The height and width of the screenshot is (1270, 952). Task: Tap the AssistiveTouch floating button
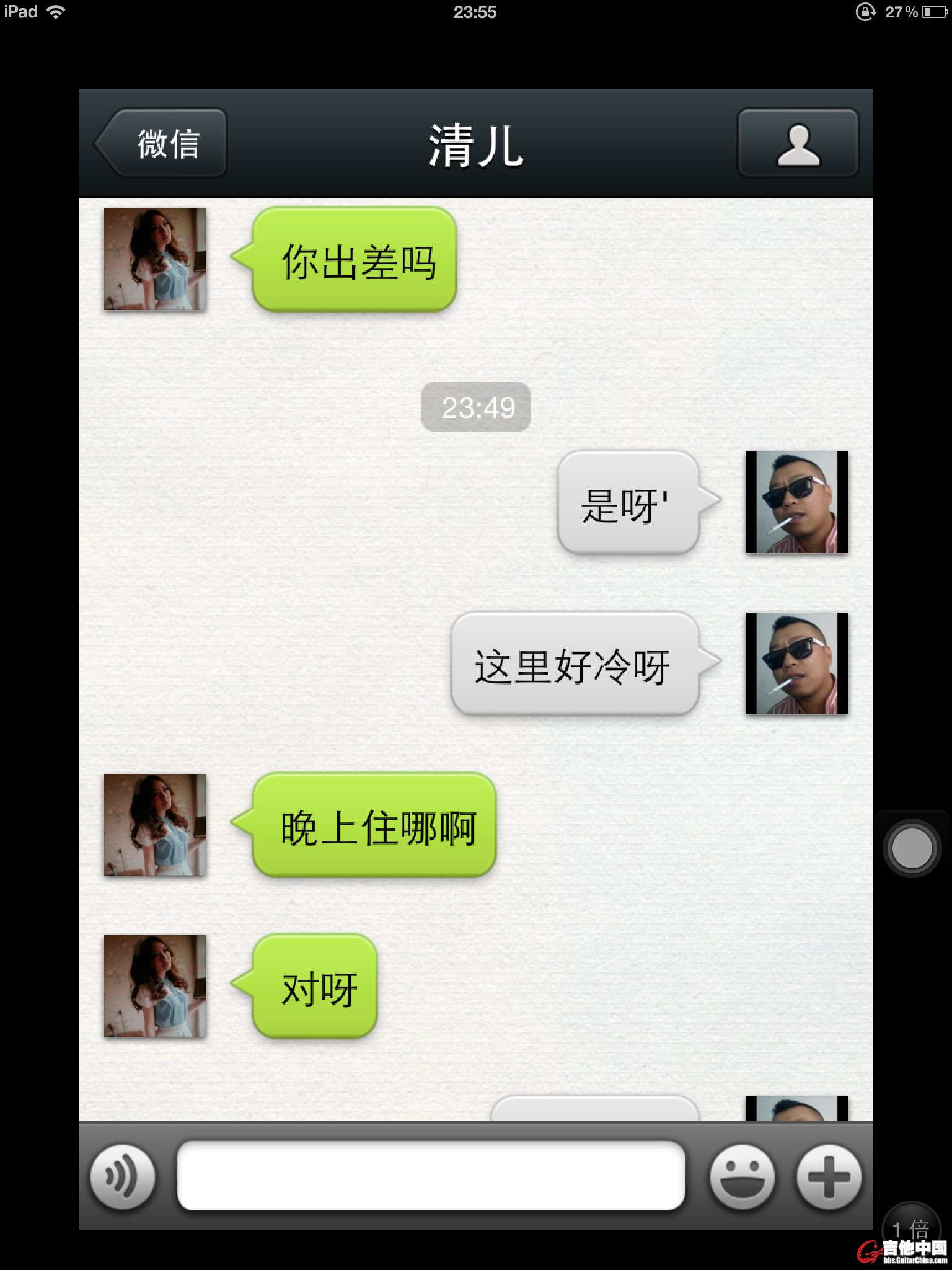[x=910, y=848]
